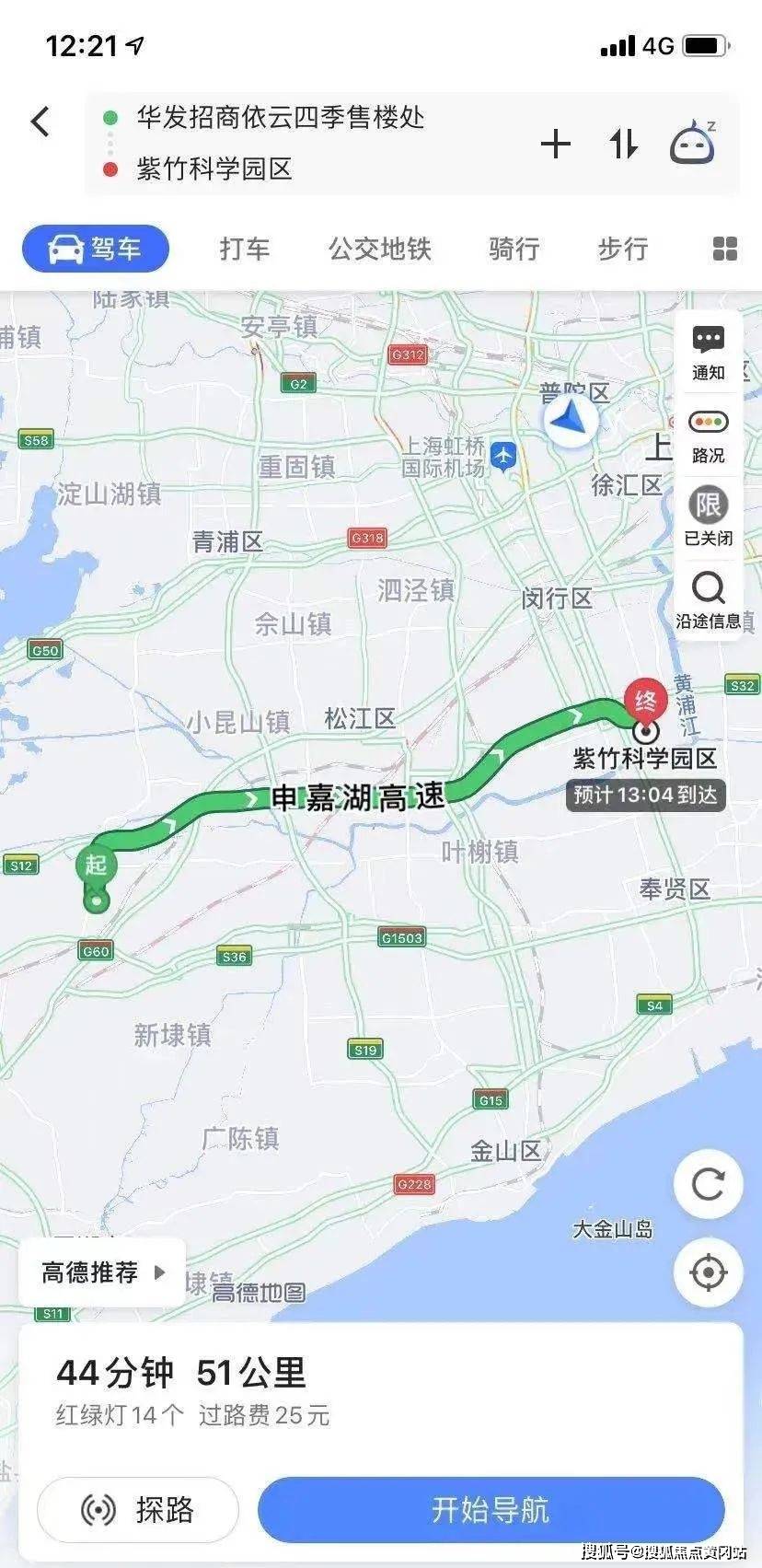Image resolution: width=762 pixels, height=1568 pixels.
Task: Switch to the 公交地铁 transit tab
Action: coord(380,250)
